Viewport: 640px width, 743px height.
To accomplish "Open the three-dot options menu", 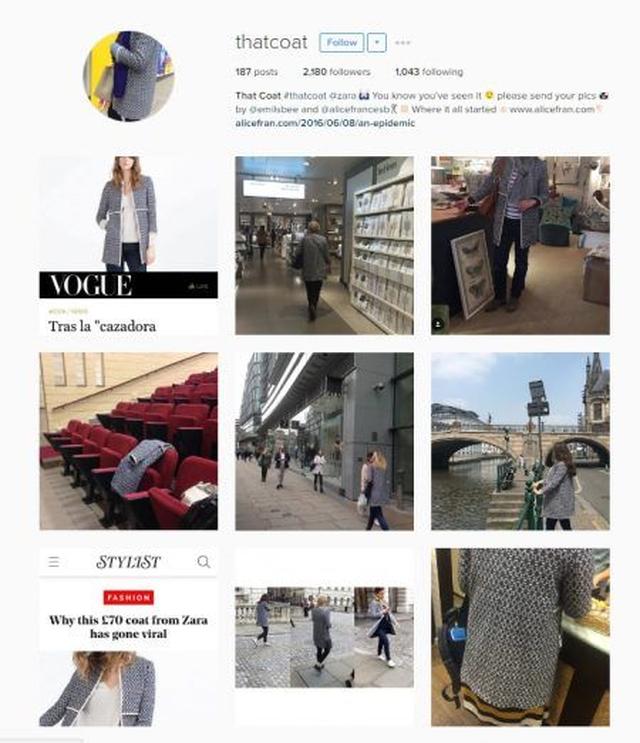I will [403, 43].
